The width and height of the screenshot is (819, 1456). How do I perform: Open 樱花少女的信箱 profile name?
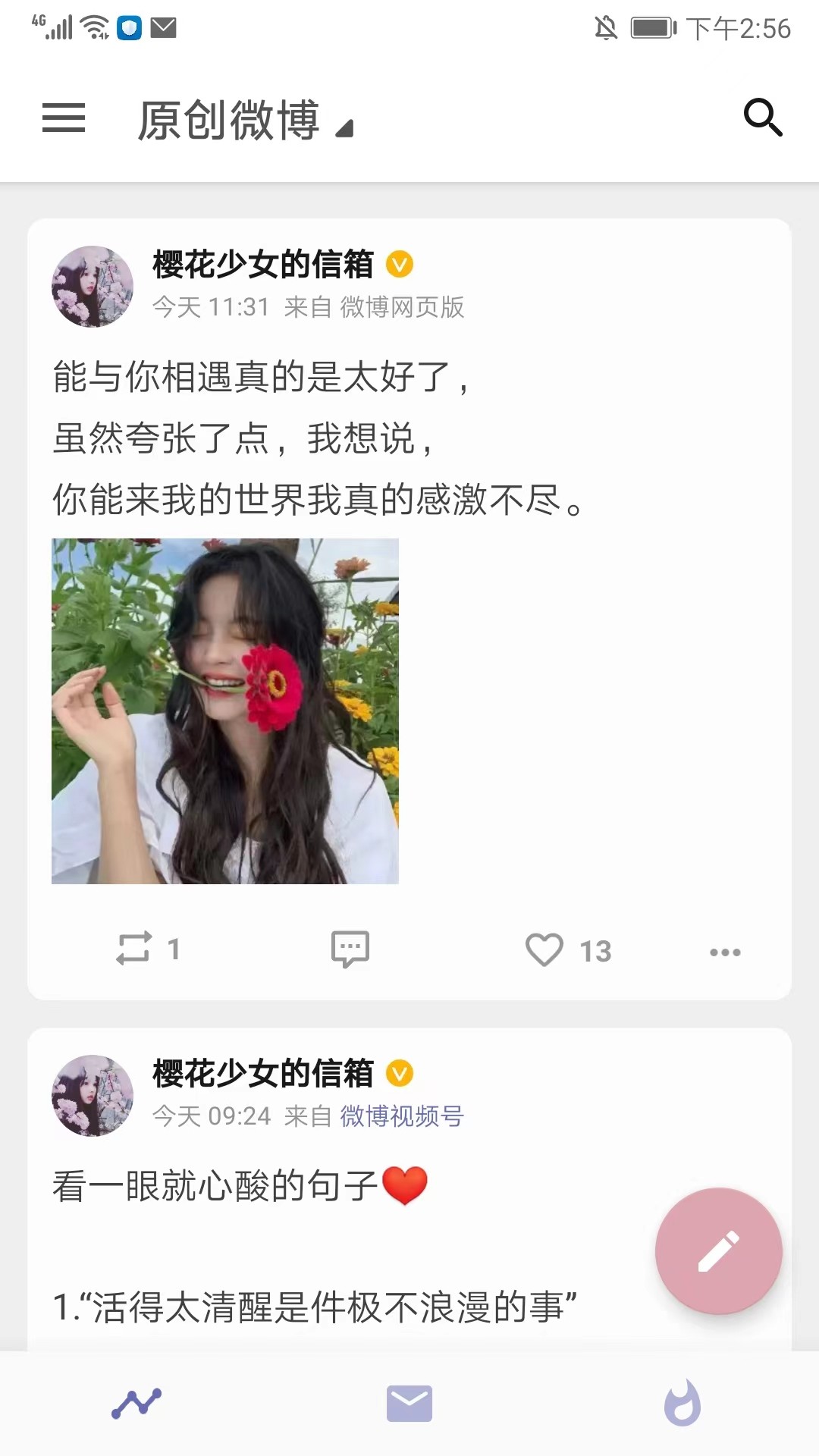click(262, 265)
